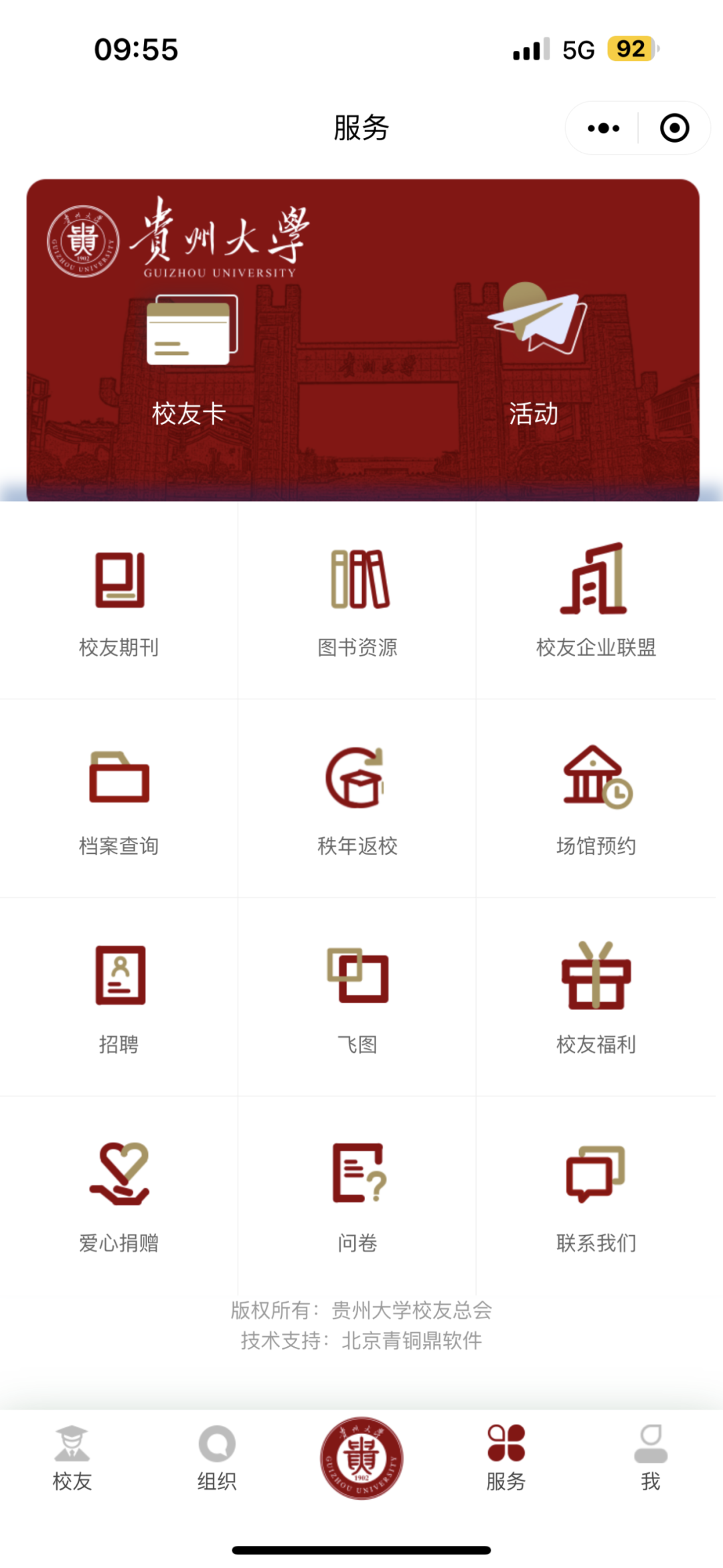Tap the center university emblem tab
This screenshot has width=723, height=1568.
(361, 1457)
